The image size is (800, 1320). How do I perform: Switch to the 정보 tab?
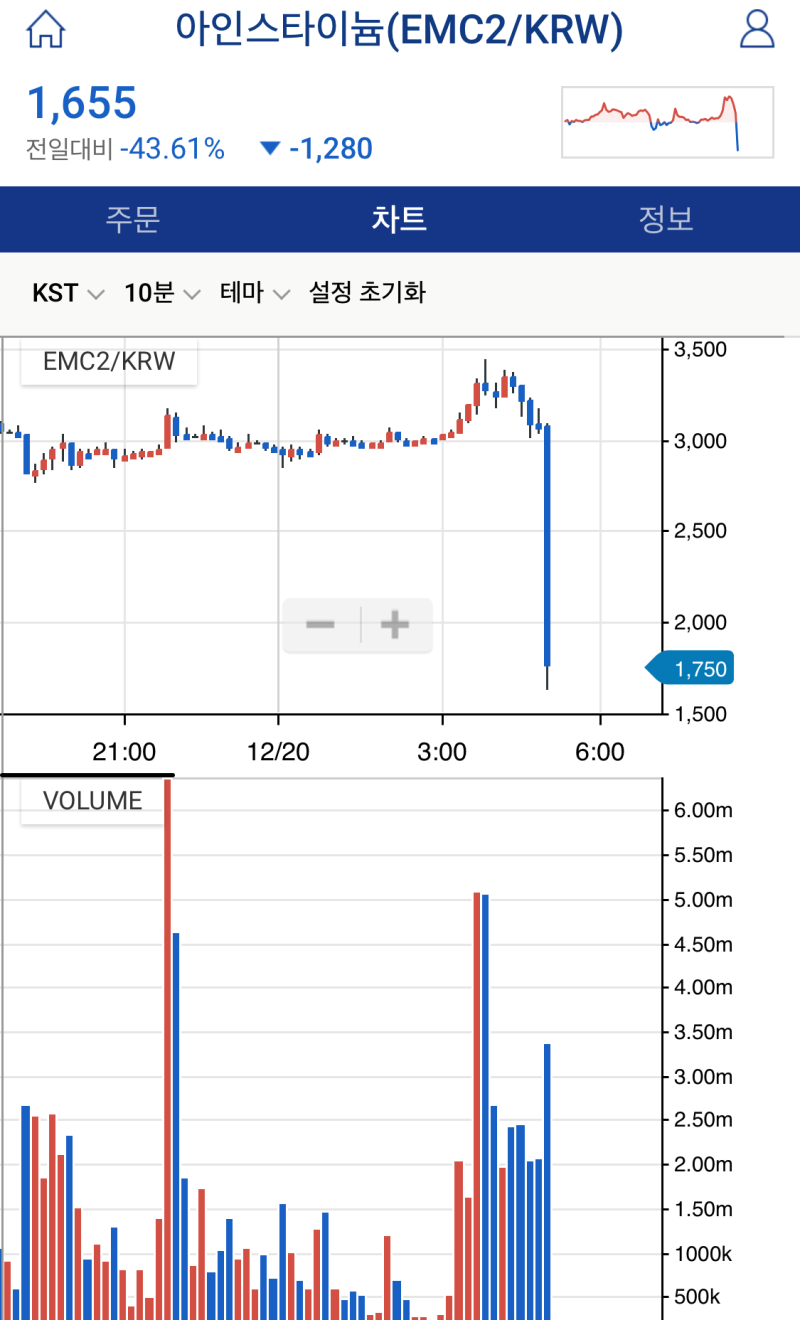click(666, 219)
